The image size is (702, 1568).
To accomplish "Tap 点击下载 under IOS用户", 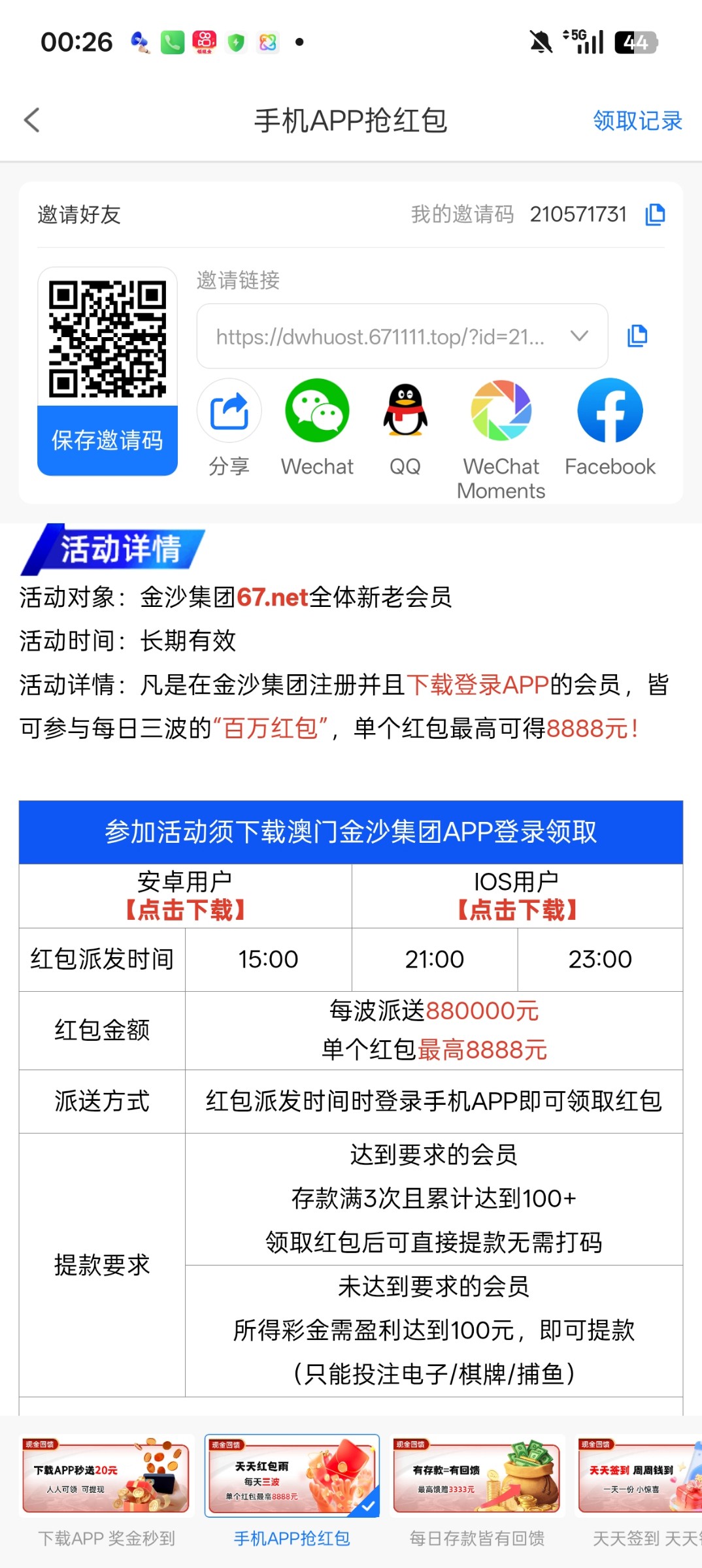I will (x=516, y=909).
